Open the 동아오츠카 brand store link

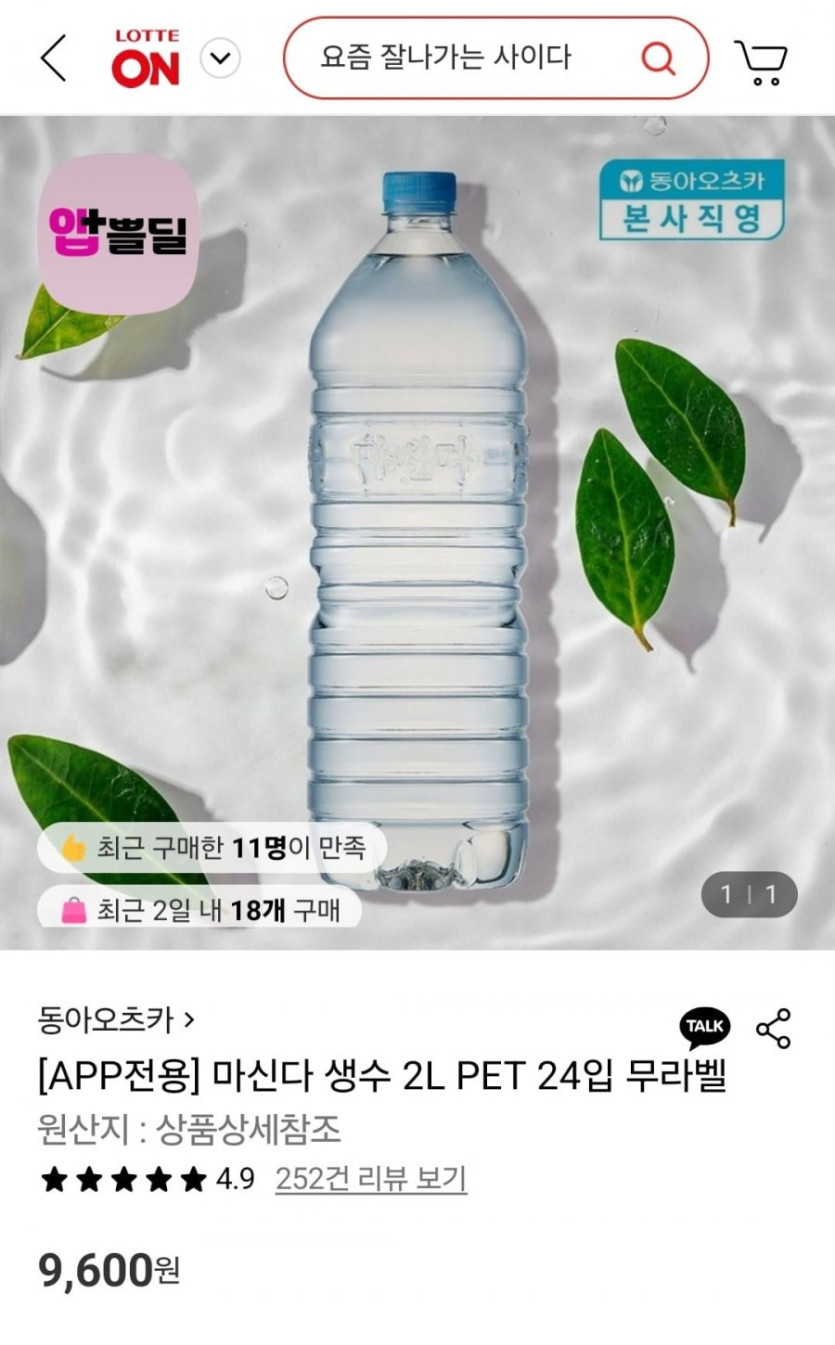[116, 1020]
